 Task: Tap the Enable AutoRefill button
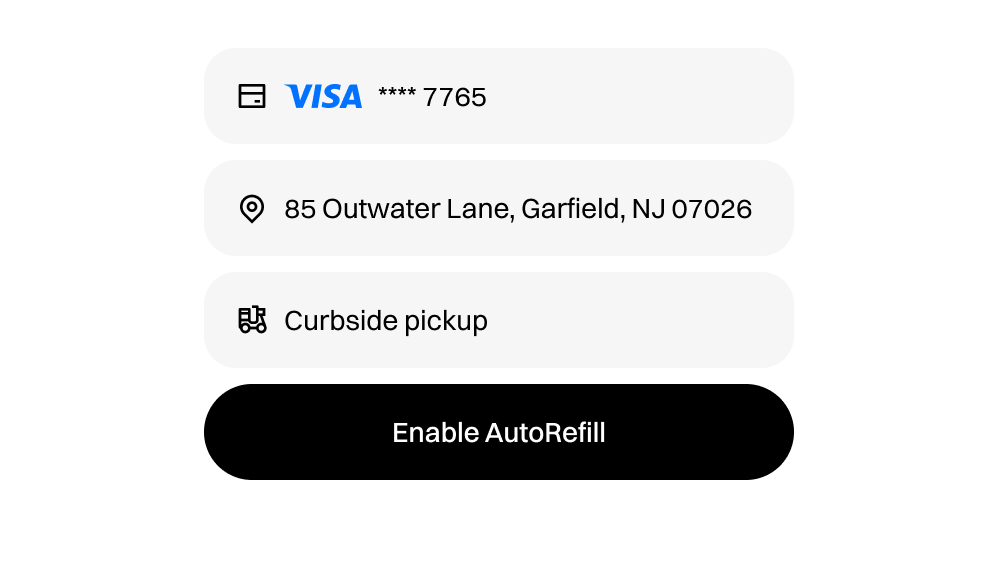tap(498, 433)
